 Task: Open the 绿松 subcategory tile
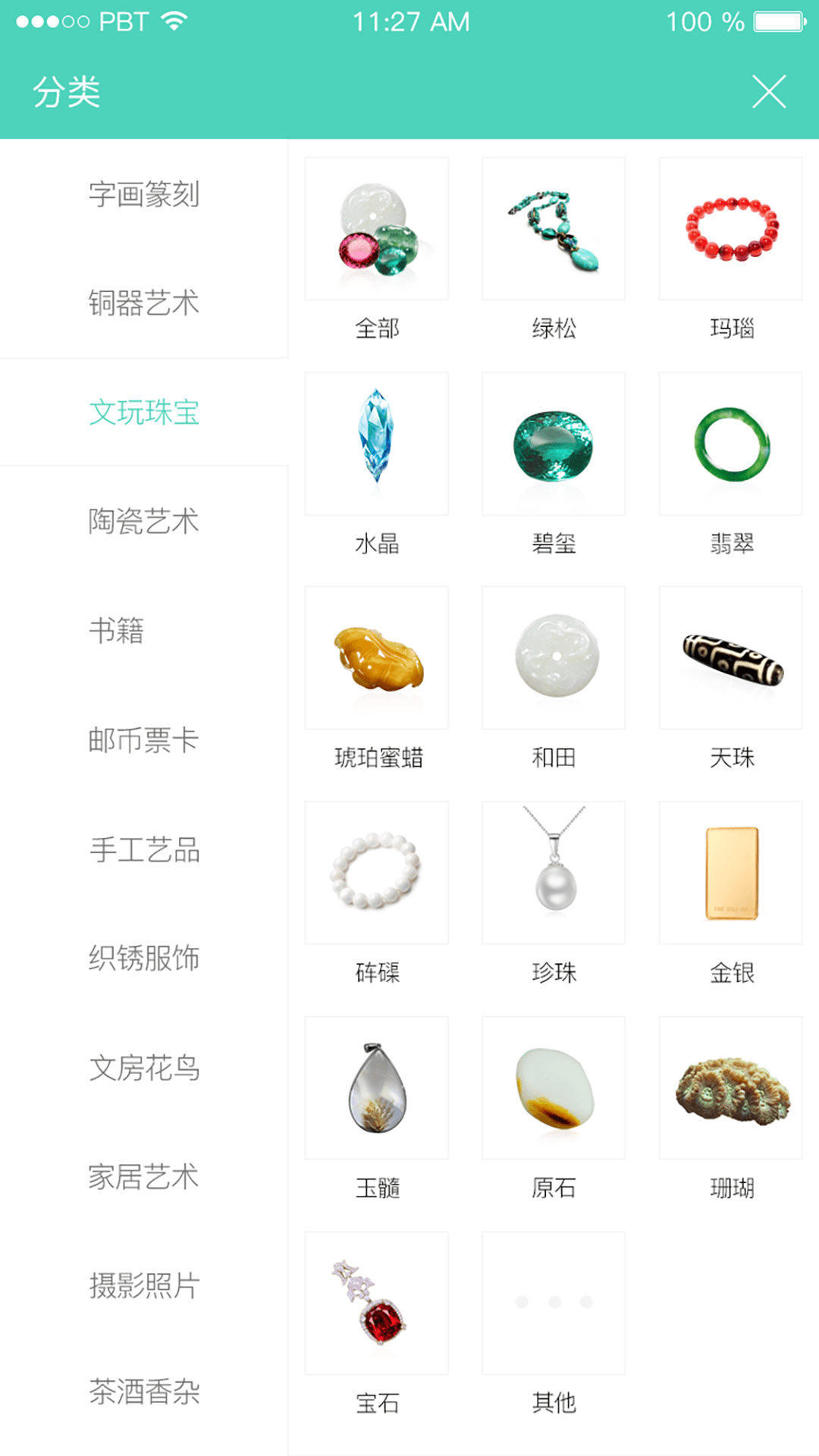[554, 229]
